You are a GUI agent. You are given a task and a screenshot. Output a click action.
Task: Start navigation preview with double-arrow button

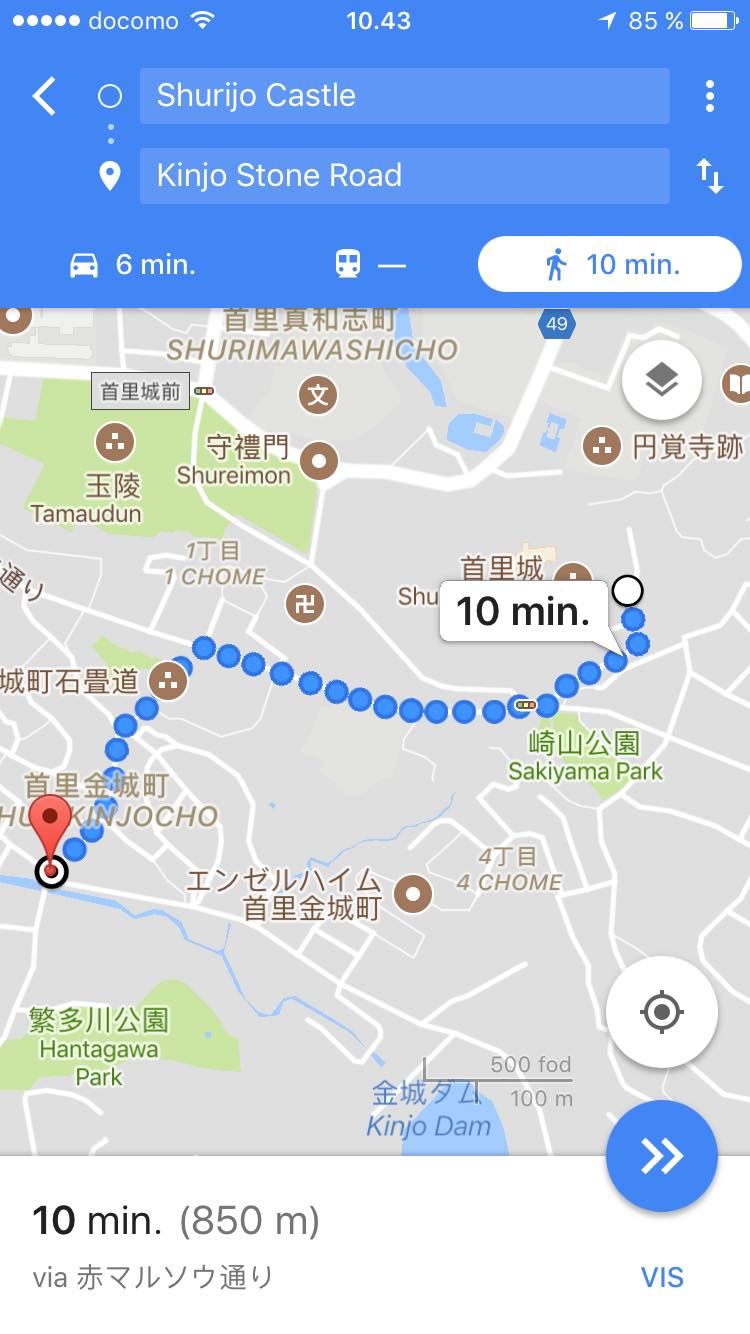661,1156
